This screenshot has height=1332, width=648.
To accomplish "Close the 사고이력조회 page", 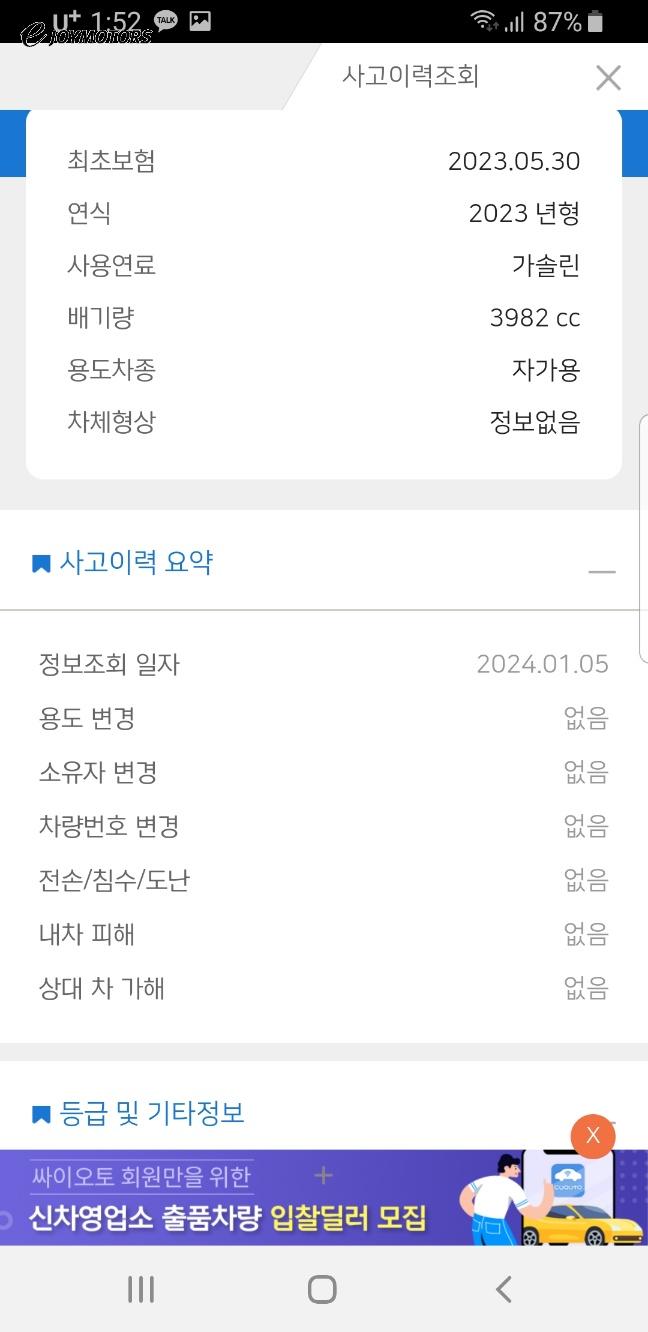I will (x=608, y=78).
